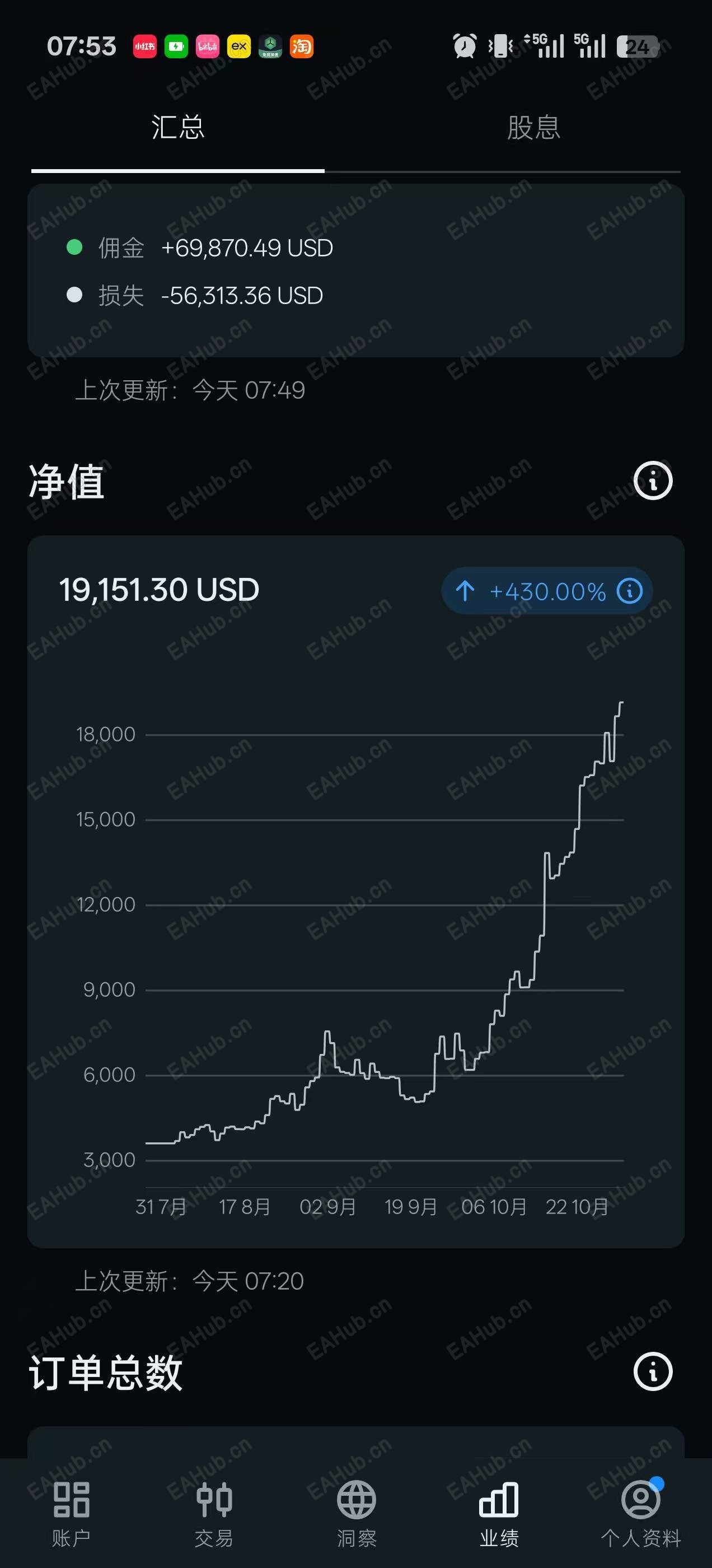Select the 汇总 tab
The width and height of the screenshot is (712, 1568).
pos(177,128)
